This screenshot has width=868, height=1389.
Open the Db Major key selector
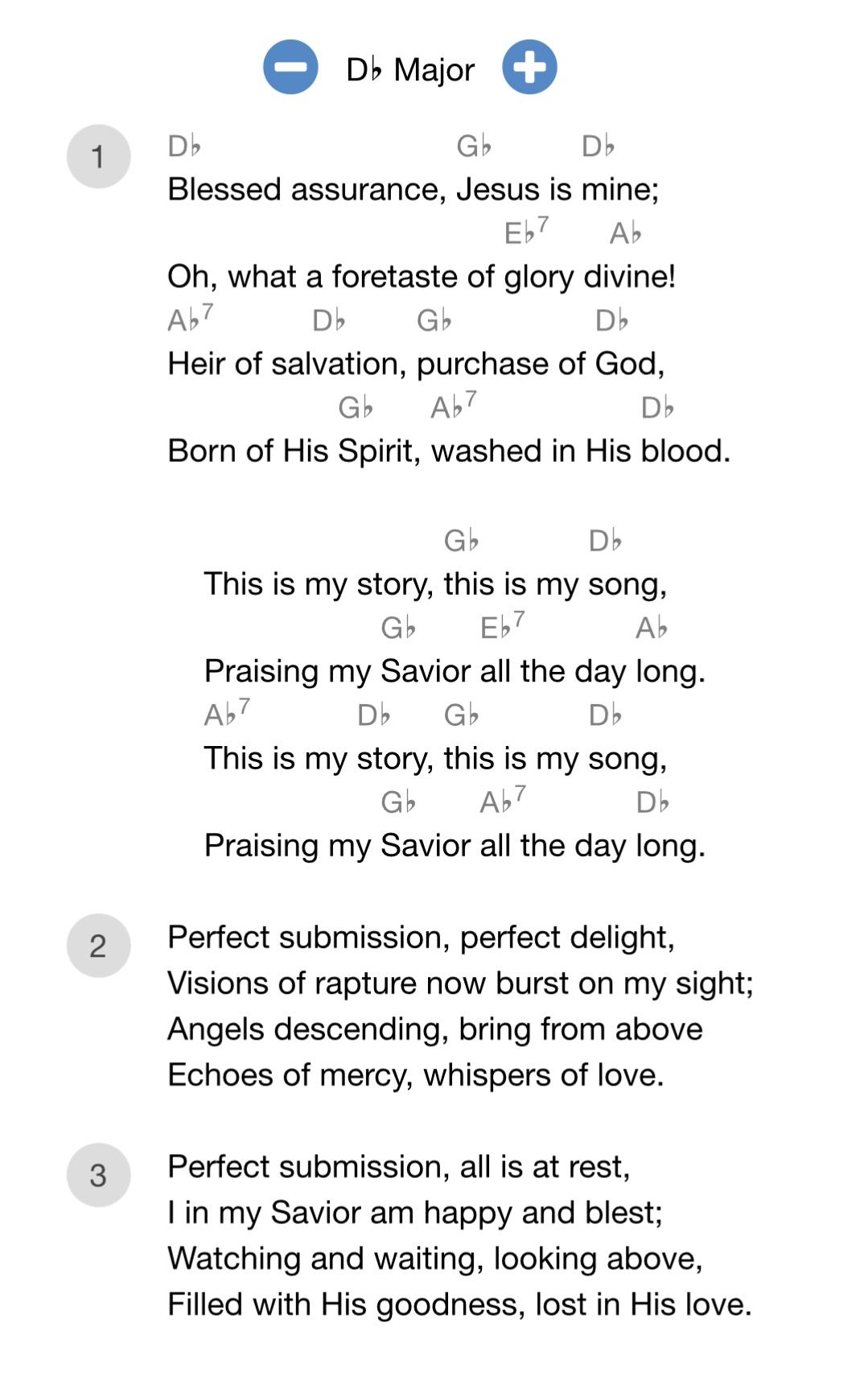pyautogui.click(x=409, y=69)
